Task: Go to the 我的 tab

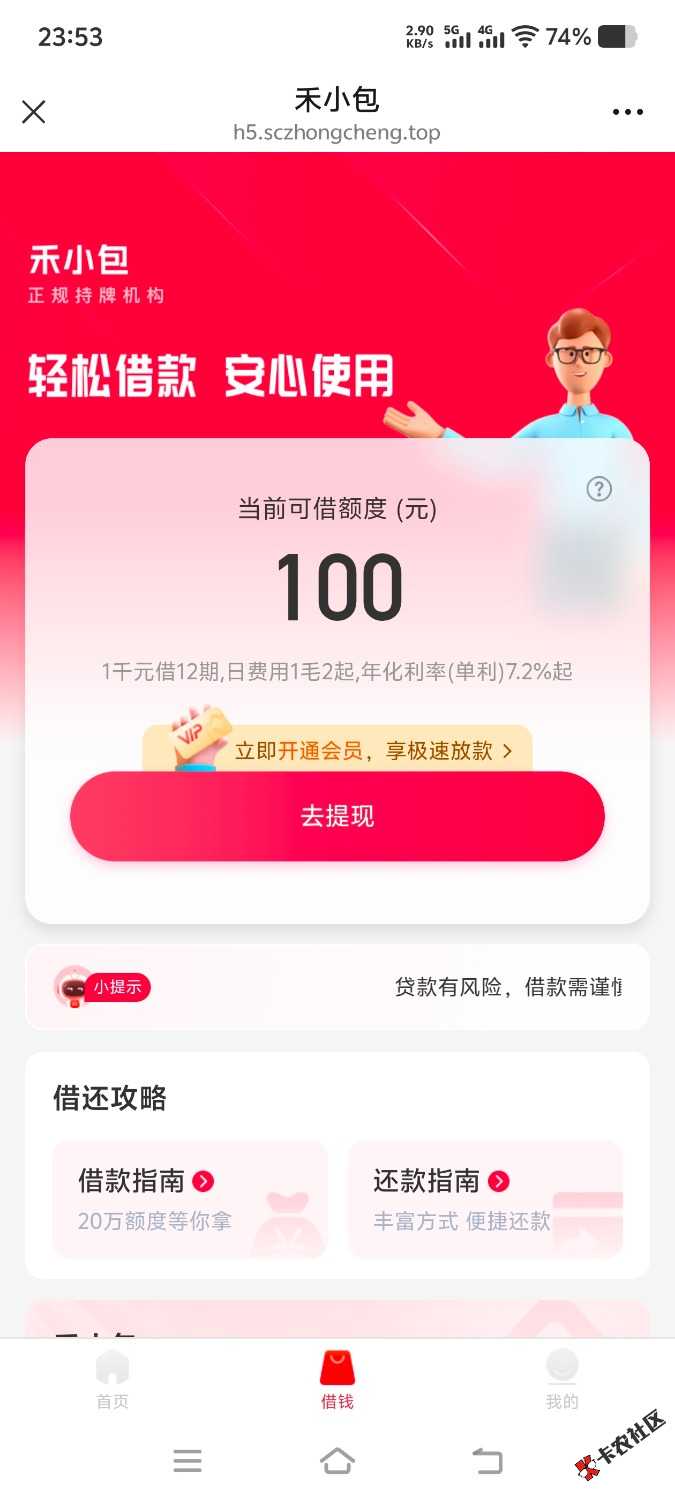Action: [x=562, y=1380]
